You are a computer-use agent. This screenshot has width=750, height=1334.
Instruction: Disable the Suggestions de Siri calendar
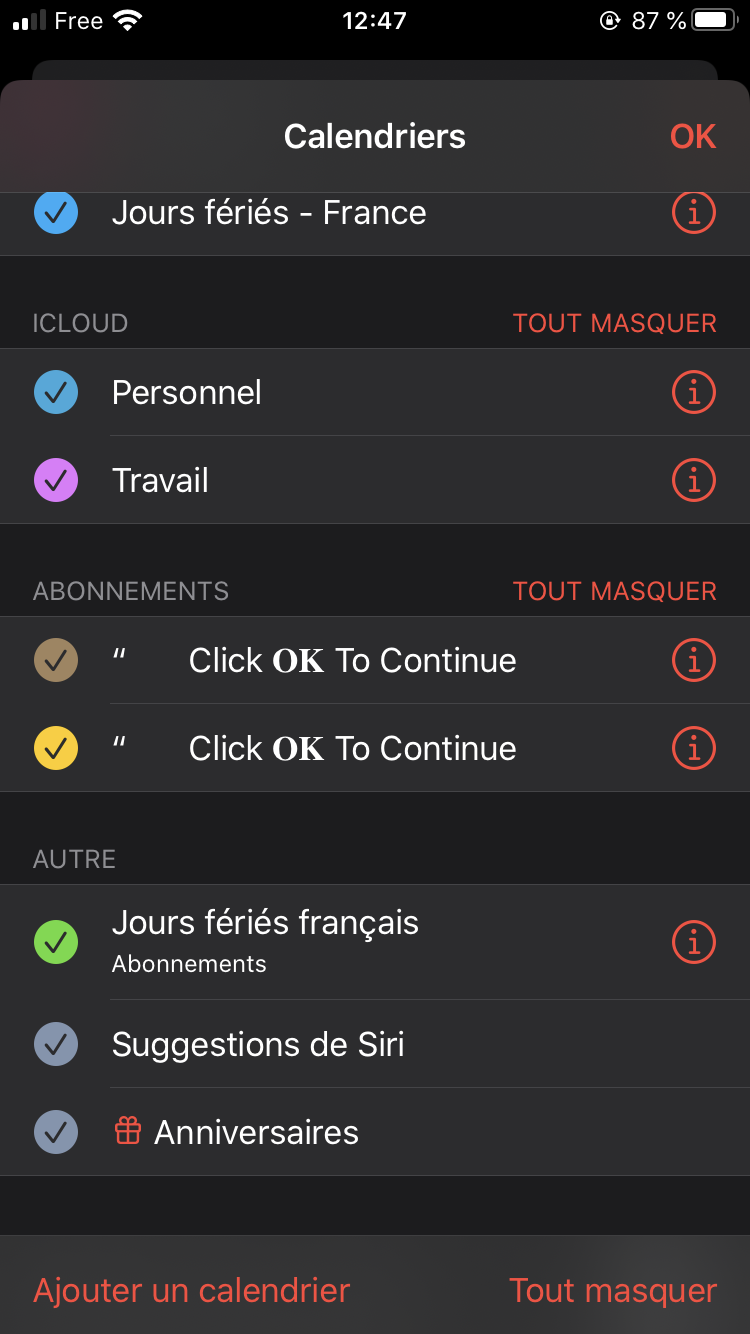56,1044
